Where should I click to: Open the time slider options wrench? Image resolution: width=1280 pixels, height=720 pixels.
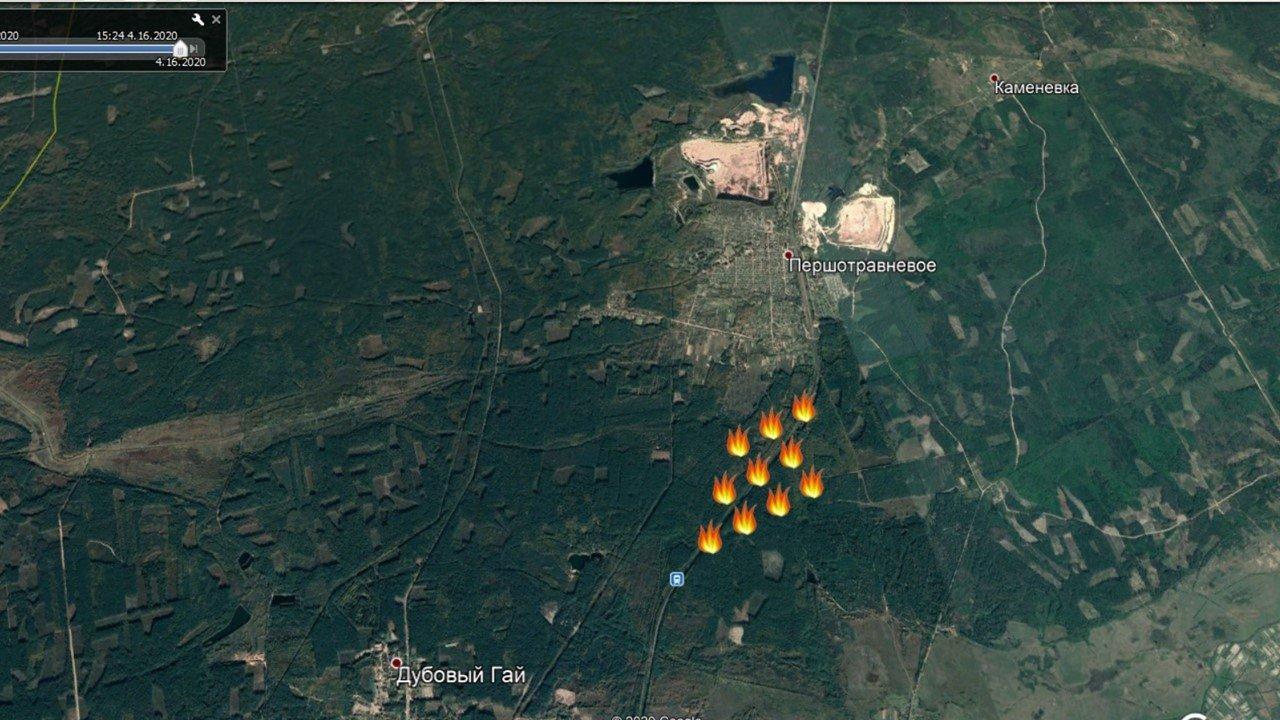198,19
